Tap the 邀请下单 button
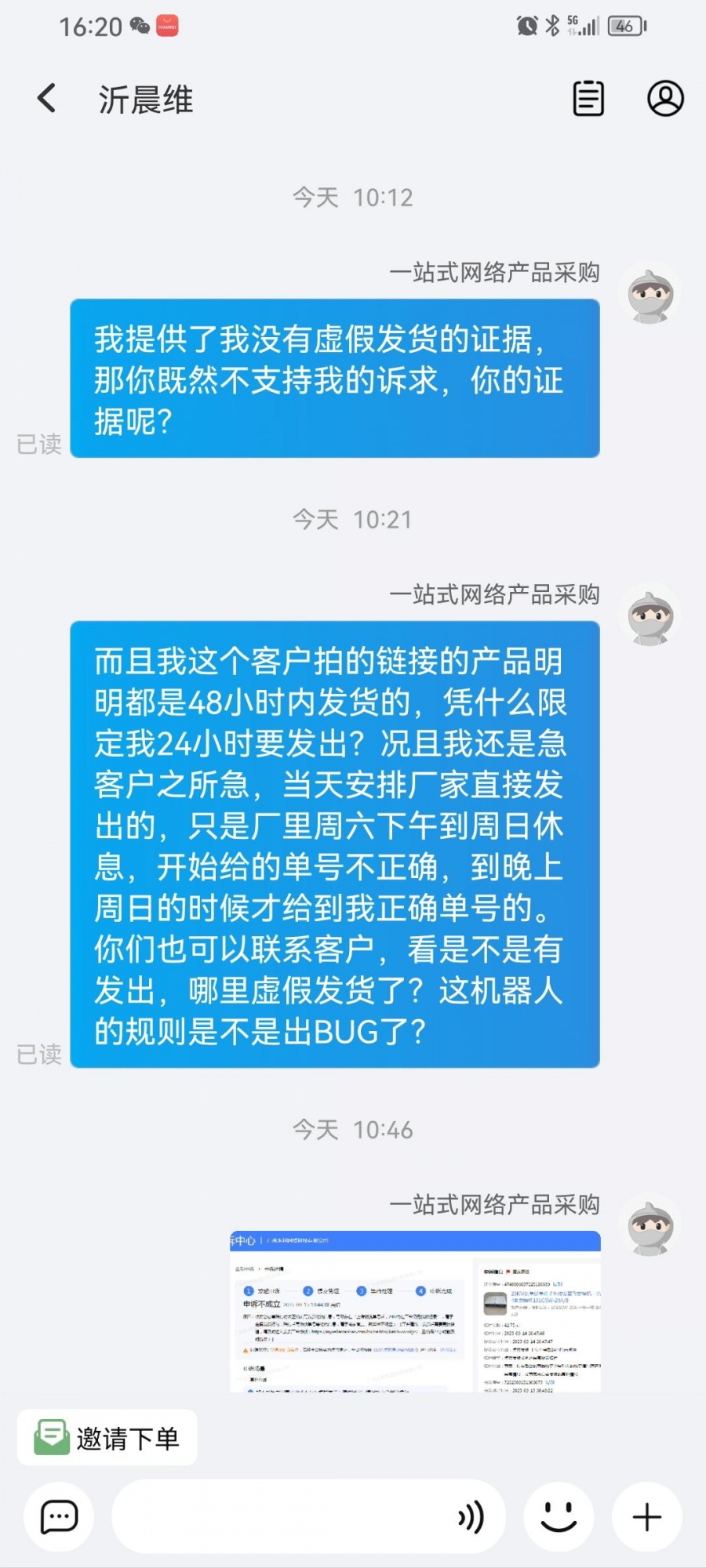Screen dimensions: 706x1568 [x=107, y=1438]
